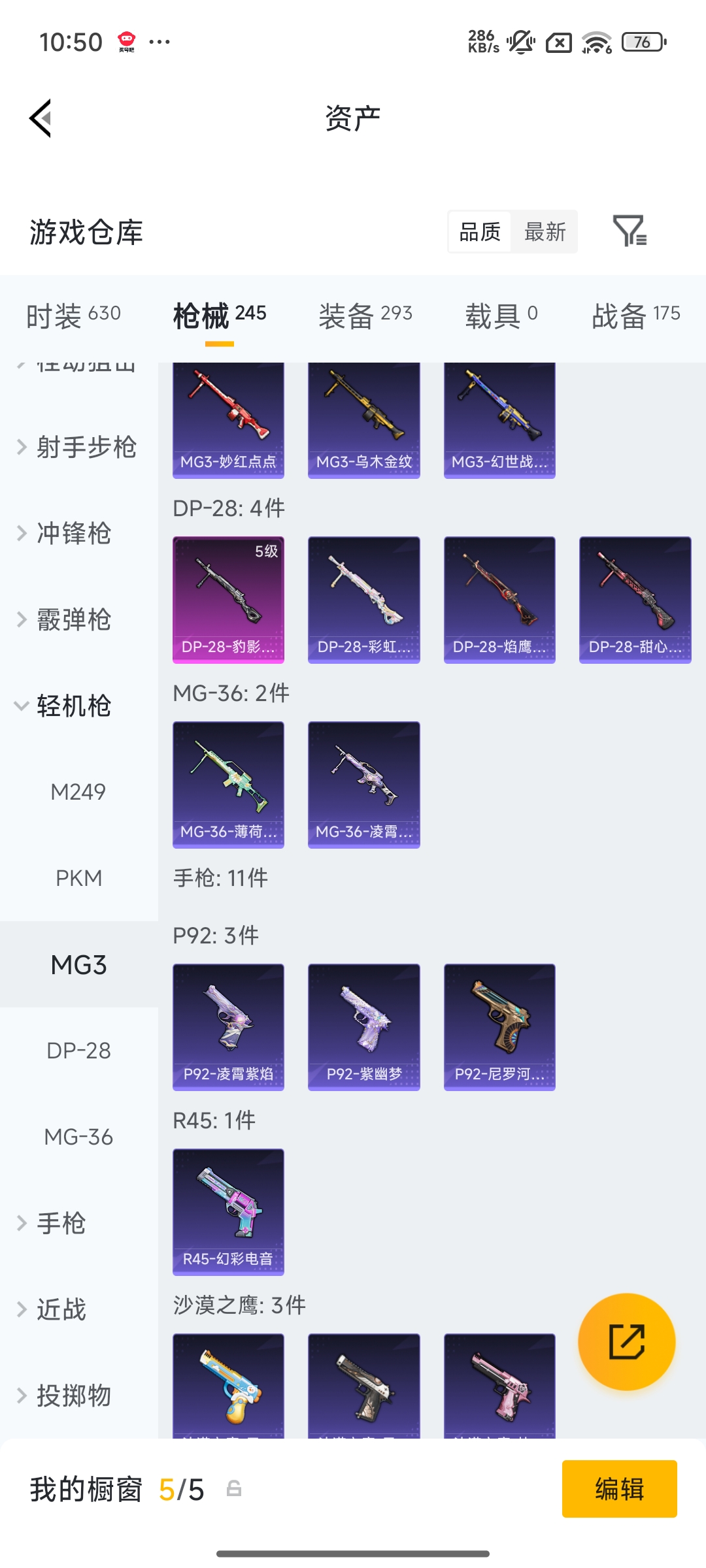The height and width of the screenshot is (1568, 706).
Task: Switch to the 装备 tab
Action: (x=365, y=315)
